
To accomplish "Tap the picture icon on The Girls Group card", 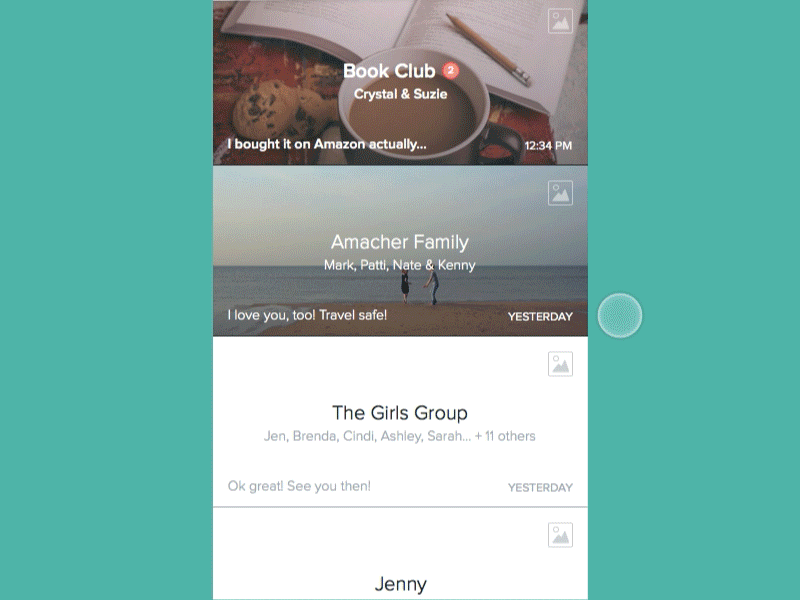I will point(560,364).
